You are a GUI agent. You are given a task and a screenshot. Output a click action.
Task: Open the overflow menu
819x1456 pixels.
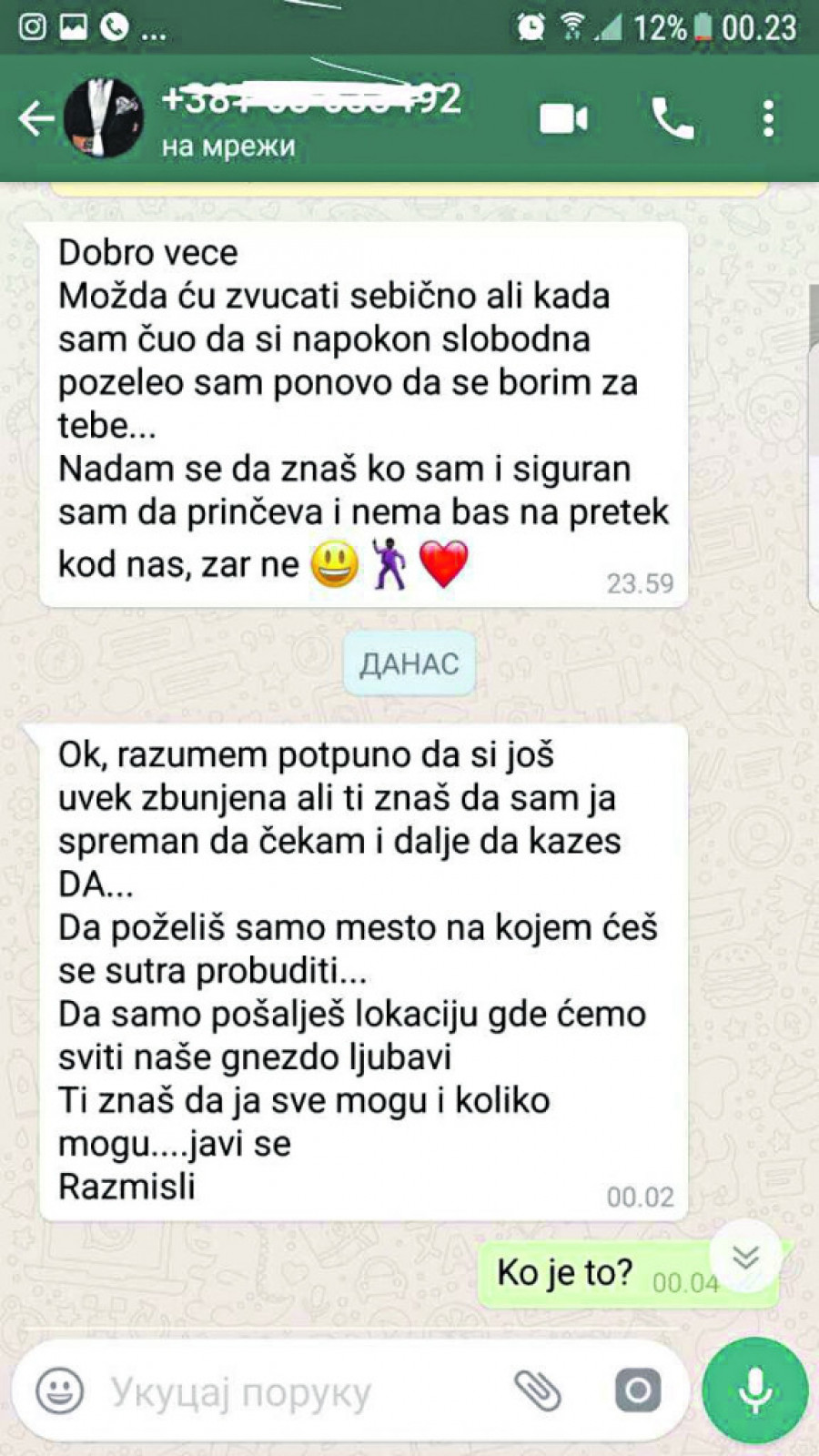(769, 119)
